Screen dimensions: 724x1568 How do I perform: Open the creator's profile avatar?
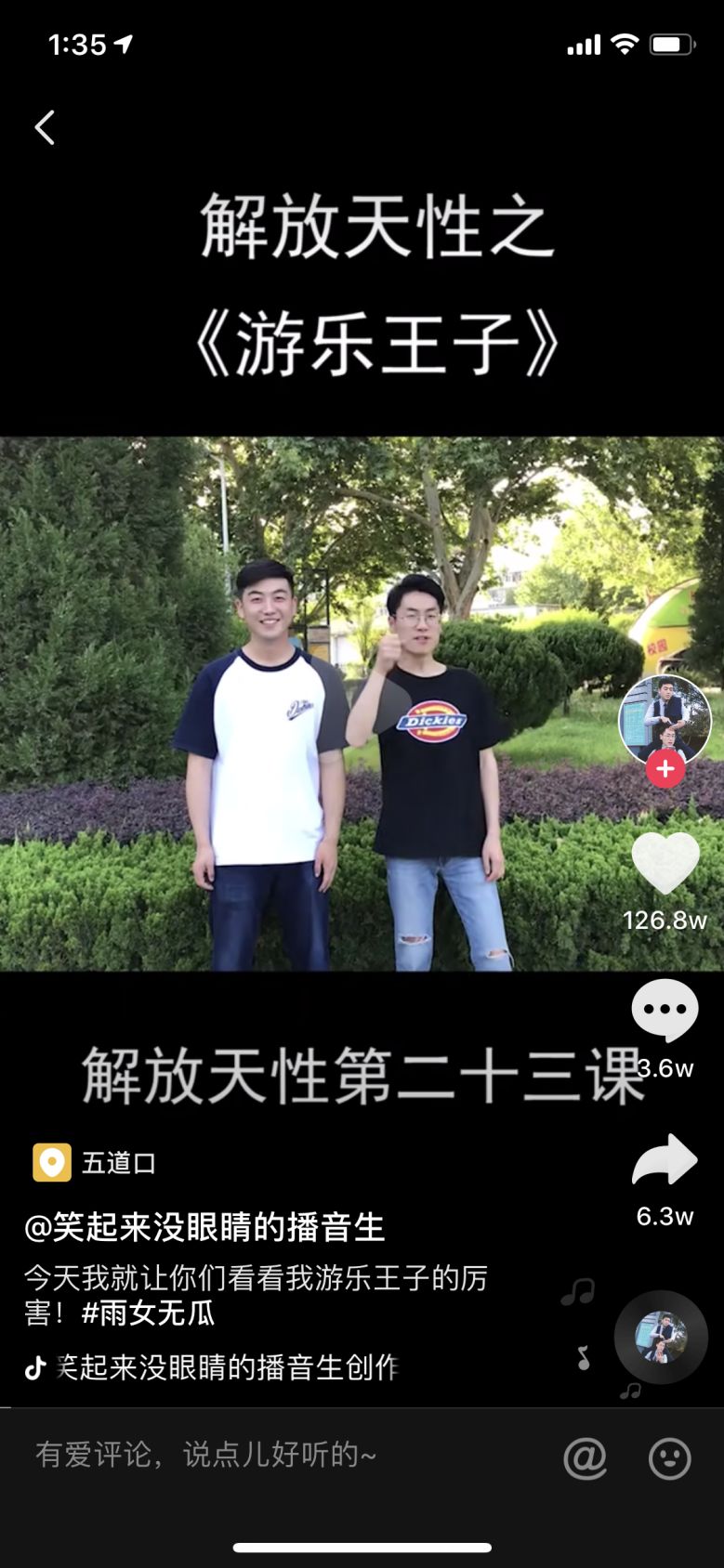coord(665,716)
